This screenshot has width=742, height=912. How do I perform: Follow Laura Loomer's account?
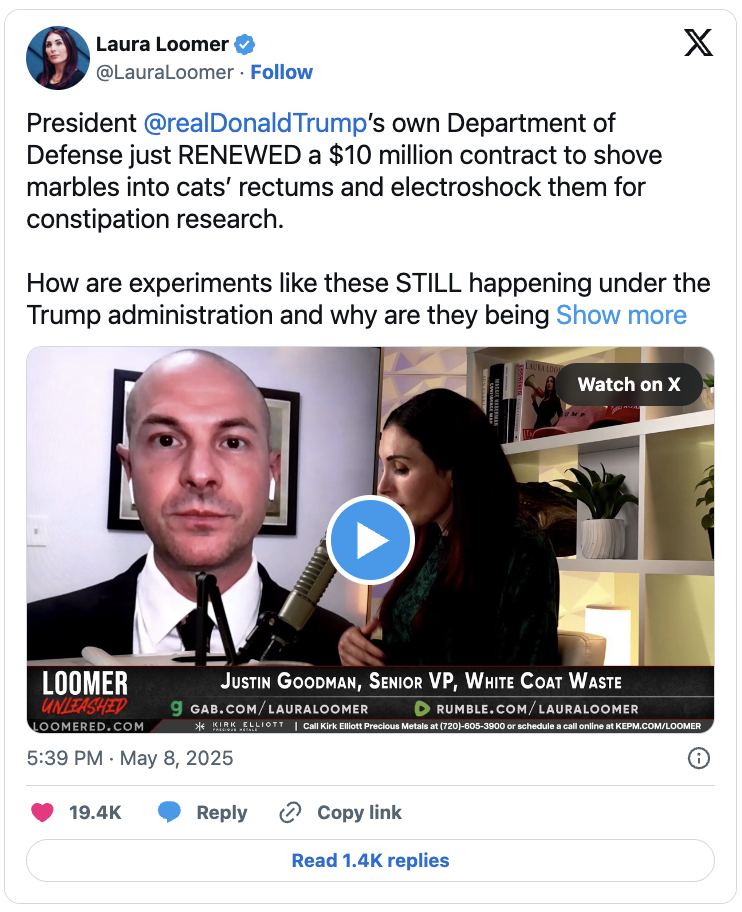[281, 72]
